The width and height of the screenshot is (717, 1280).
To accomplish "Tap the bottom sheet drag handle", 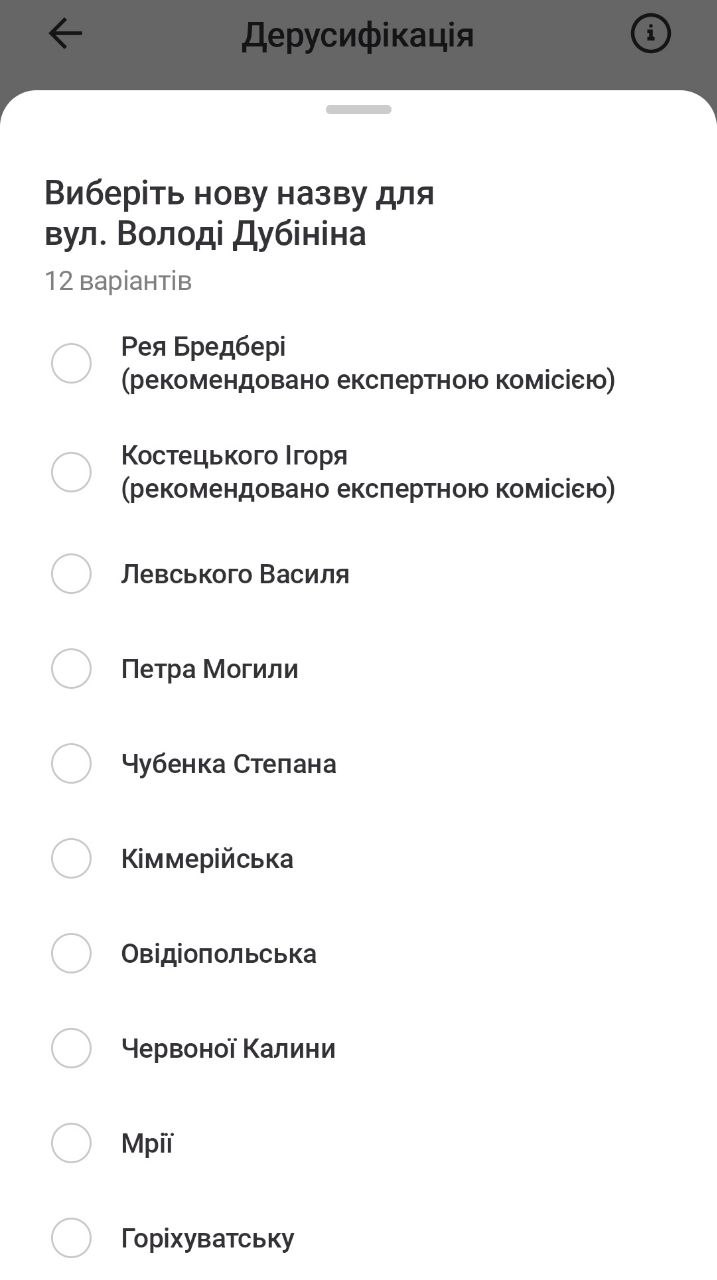I will [x=358, y=109].
